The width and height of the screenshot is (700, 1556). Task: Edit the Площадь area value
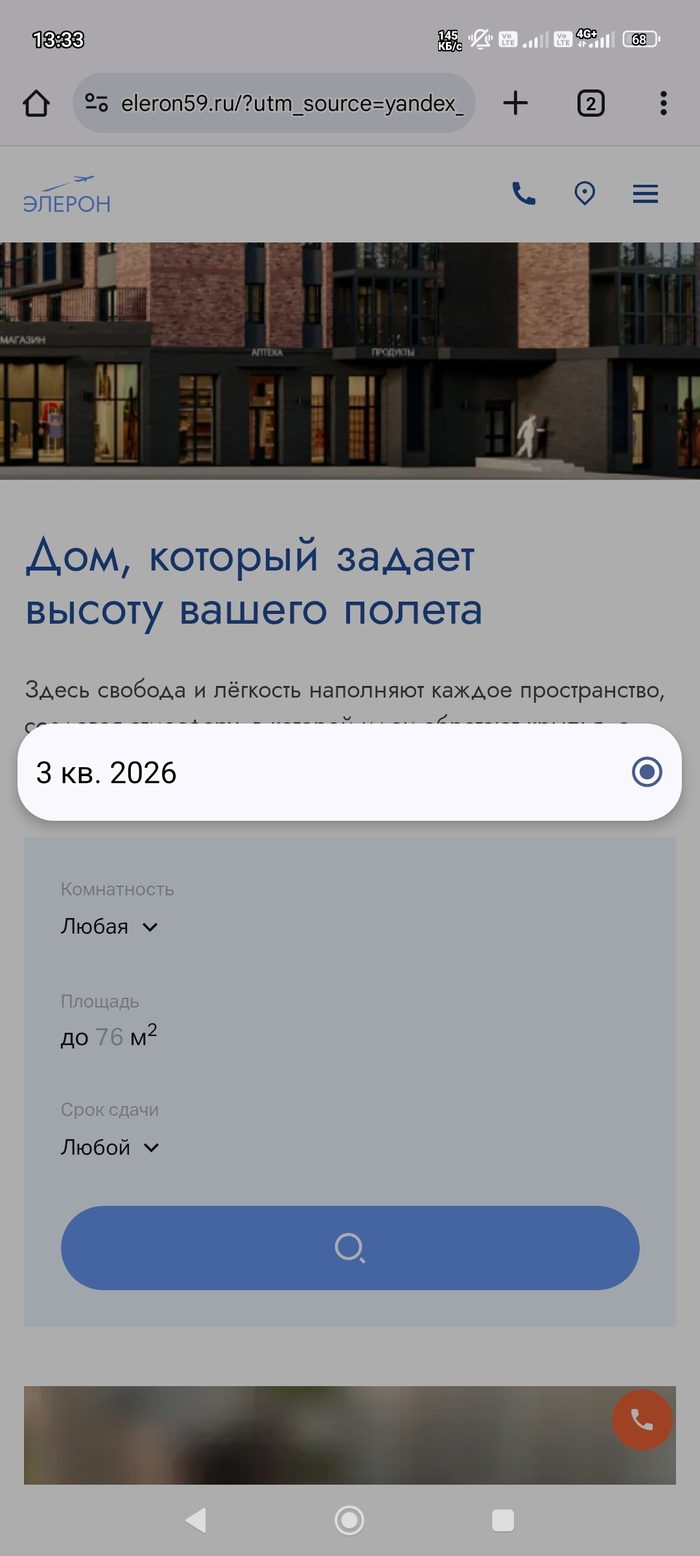(x=109, y=1037)
